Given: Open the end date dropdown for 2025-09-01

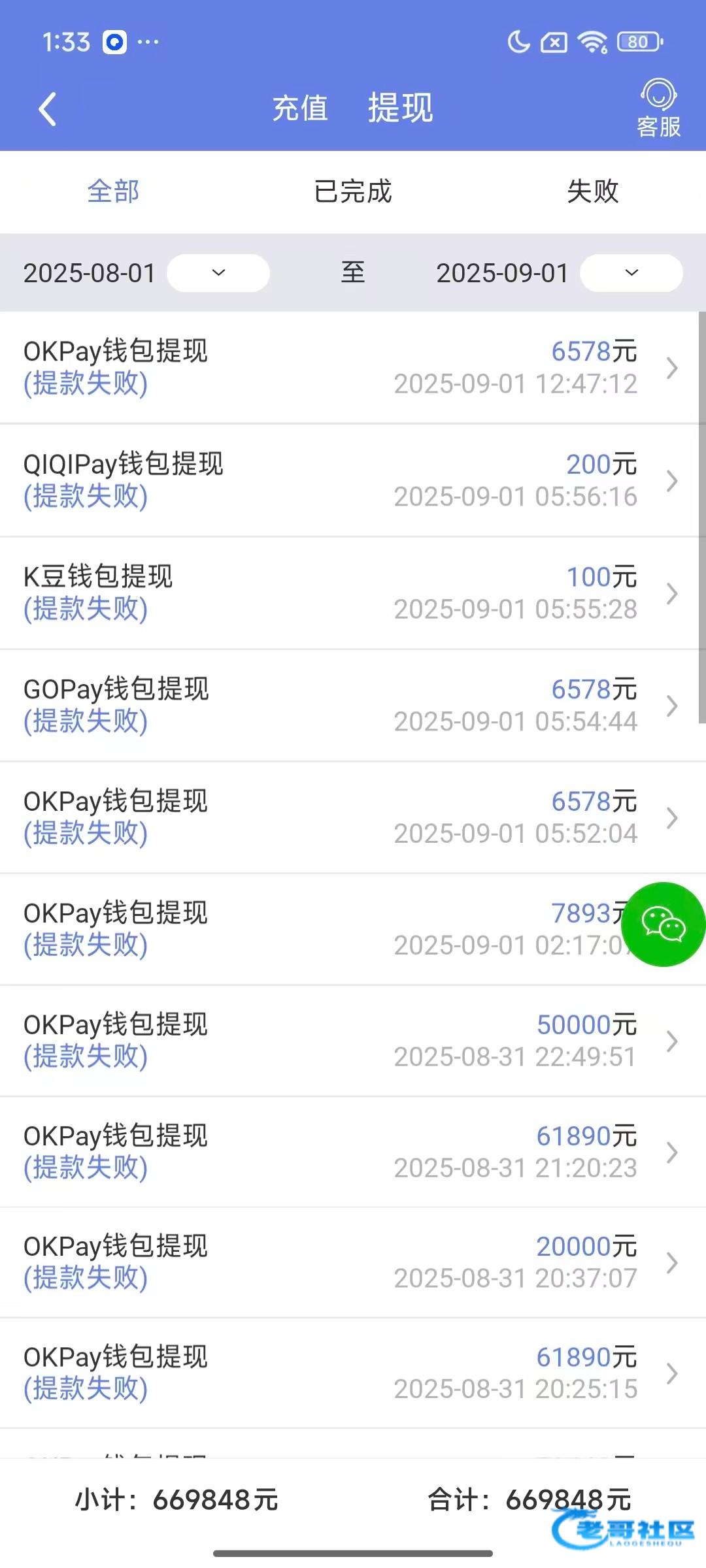Looking at the screenshot, I should [x=631, y=272].
